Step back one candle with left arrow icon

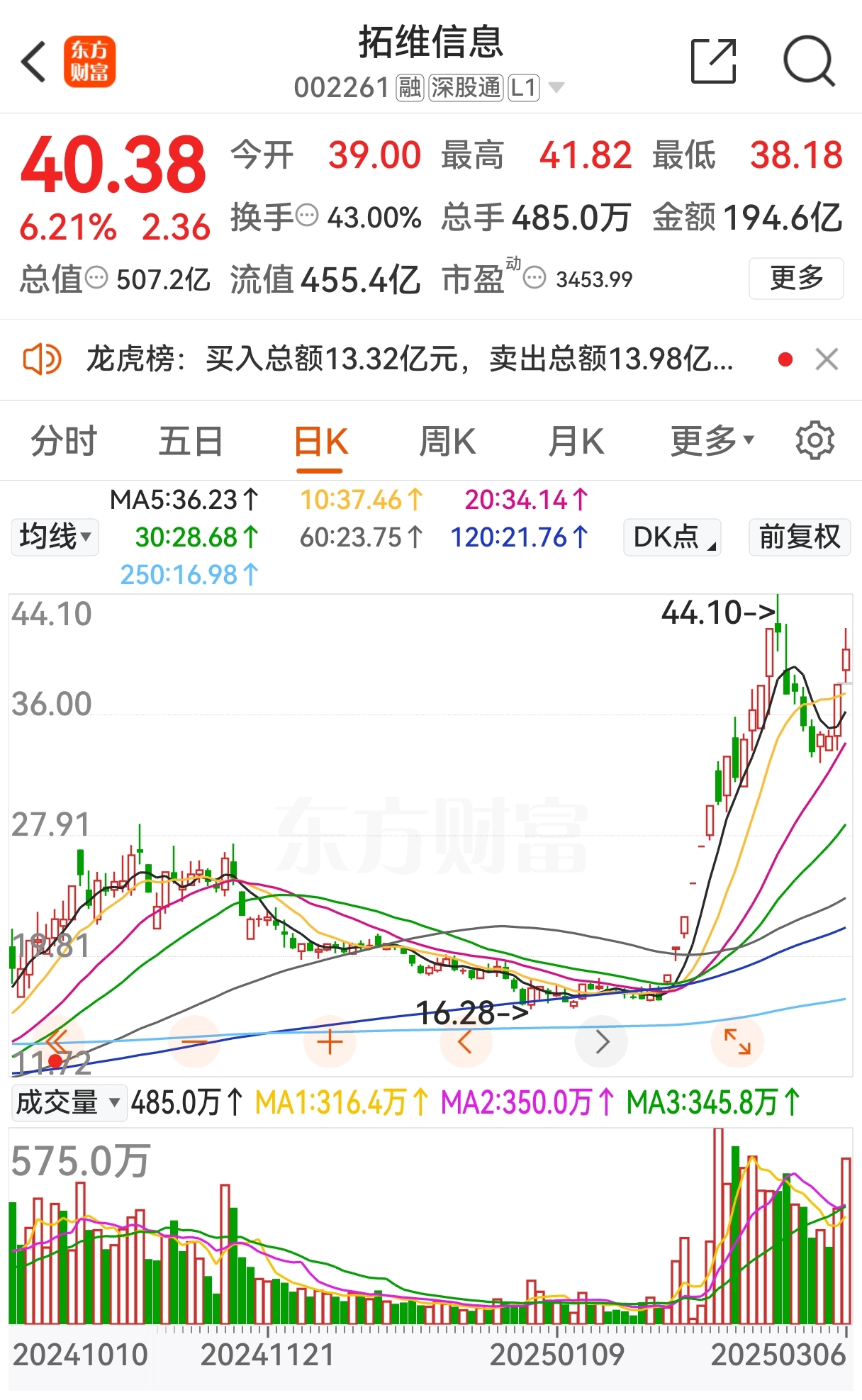[x=466, y=1041]
